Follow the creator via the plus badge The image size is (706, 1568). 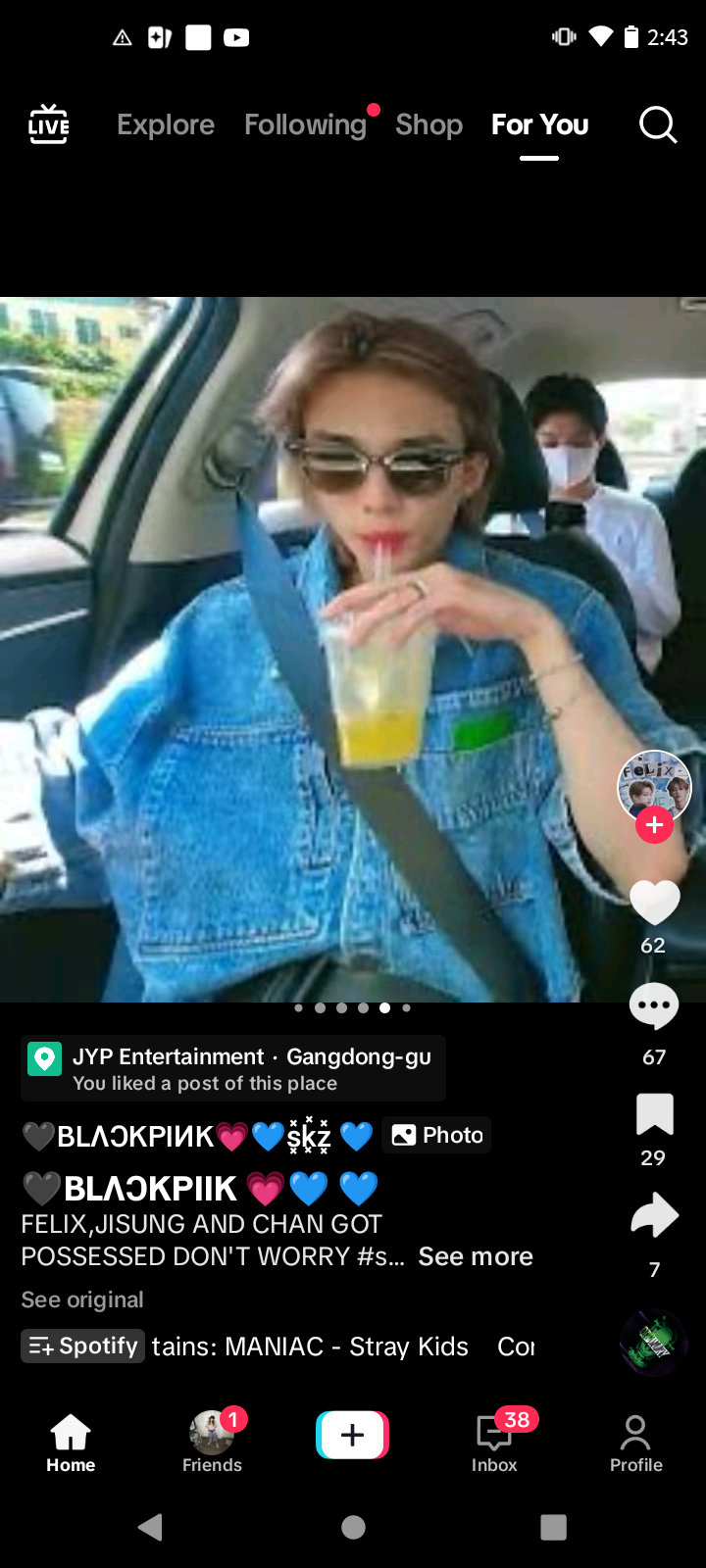[654, 826]
